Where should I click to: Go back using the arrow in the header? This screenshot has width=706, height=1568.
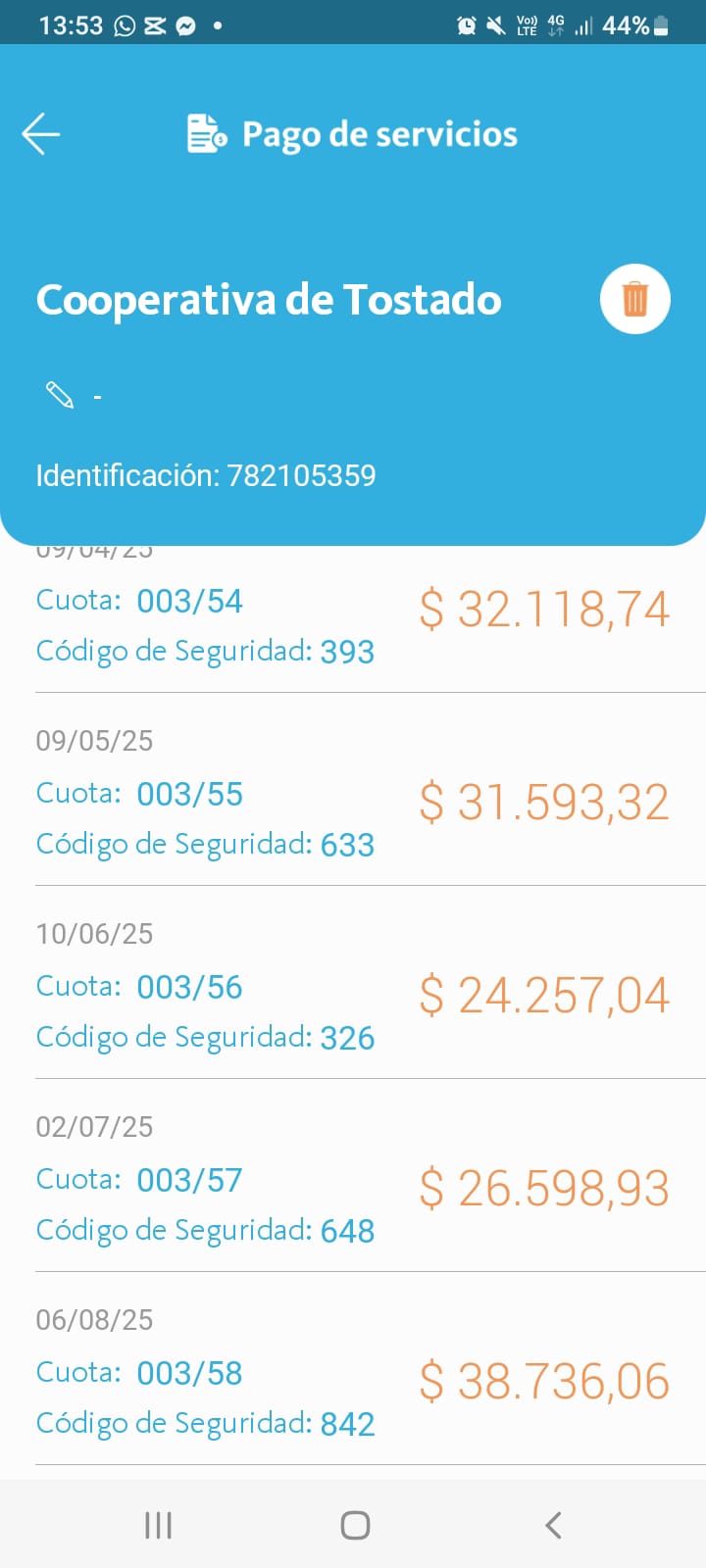coord(41,134)
